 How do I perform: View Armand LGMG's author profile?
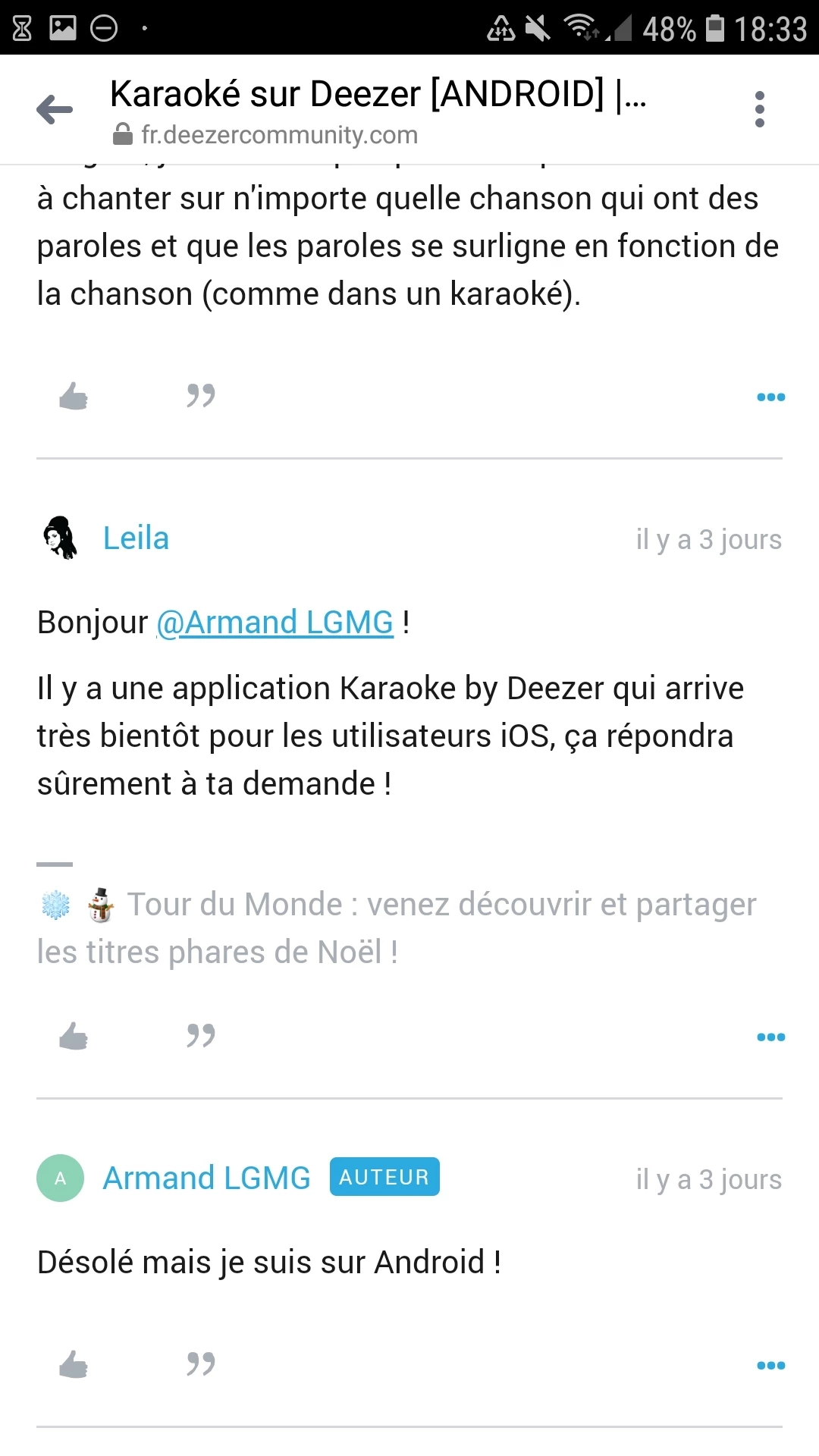206,1178
